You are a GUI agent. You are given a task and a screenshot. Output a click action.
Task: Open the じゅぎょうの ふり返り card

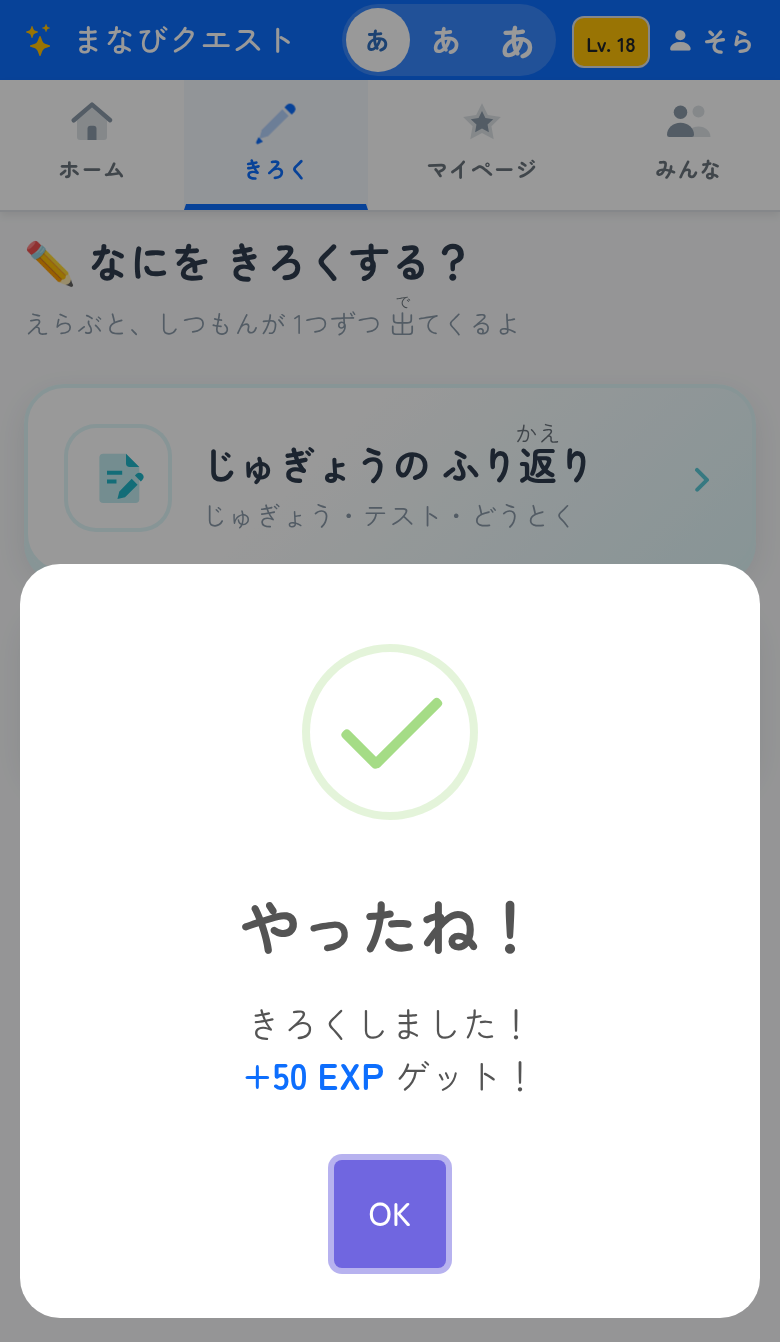coord(390,479)
